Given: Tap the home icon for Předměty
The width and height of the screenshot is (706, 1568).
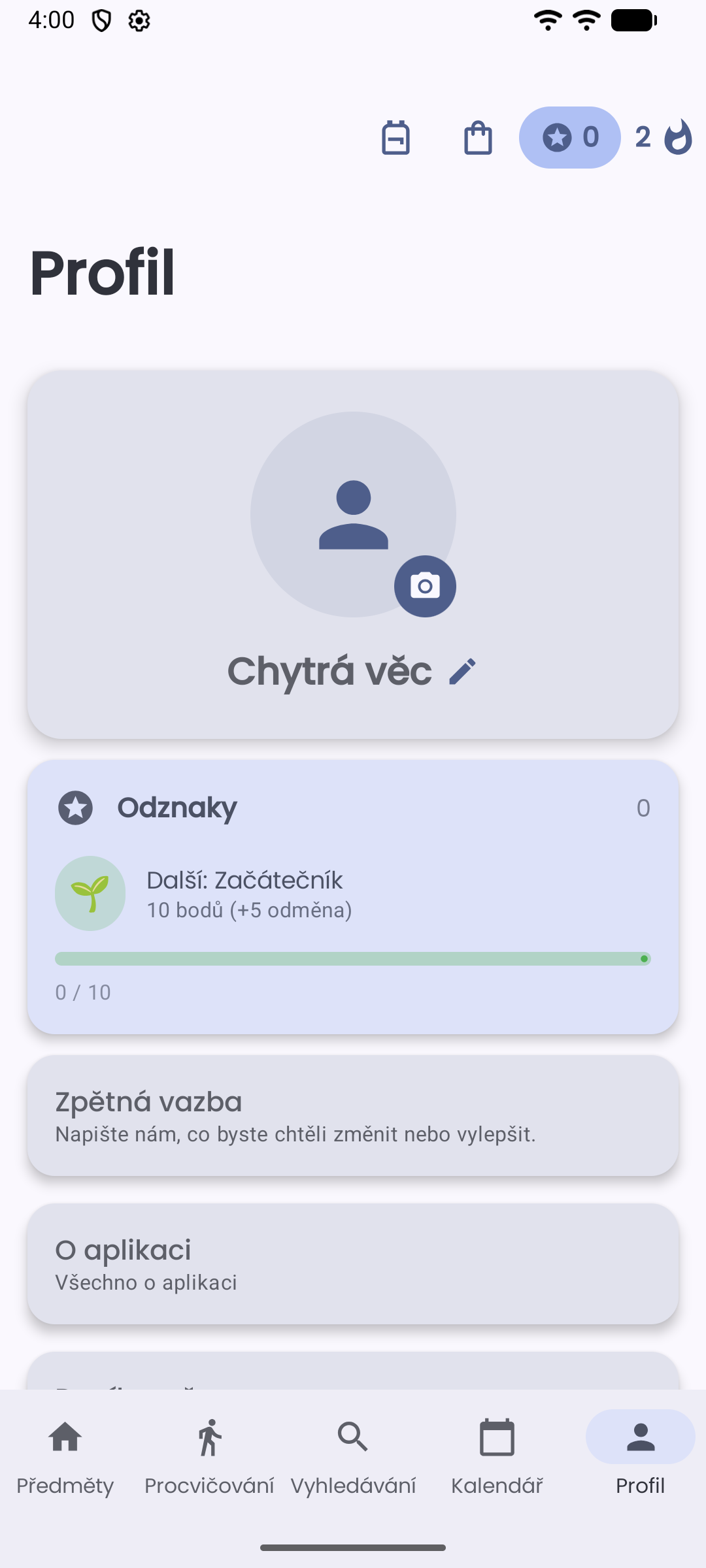Looking at the screenshot, I should (66, 1437).
